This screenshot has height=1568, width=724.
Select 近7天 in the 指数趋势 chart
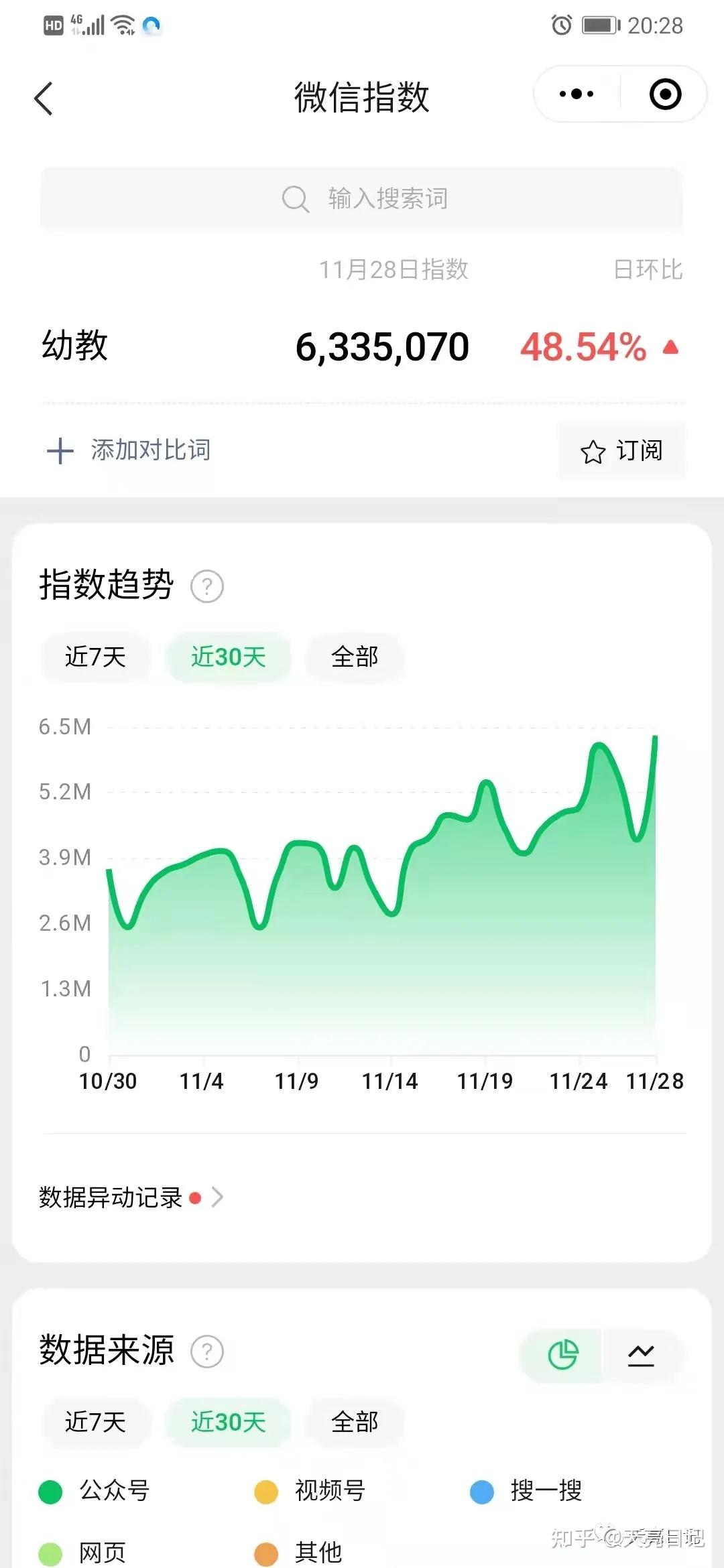[x=95, y=657]
